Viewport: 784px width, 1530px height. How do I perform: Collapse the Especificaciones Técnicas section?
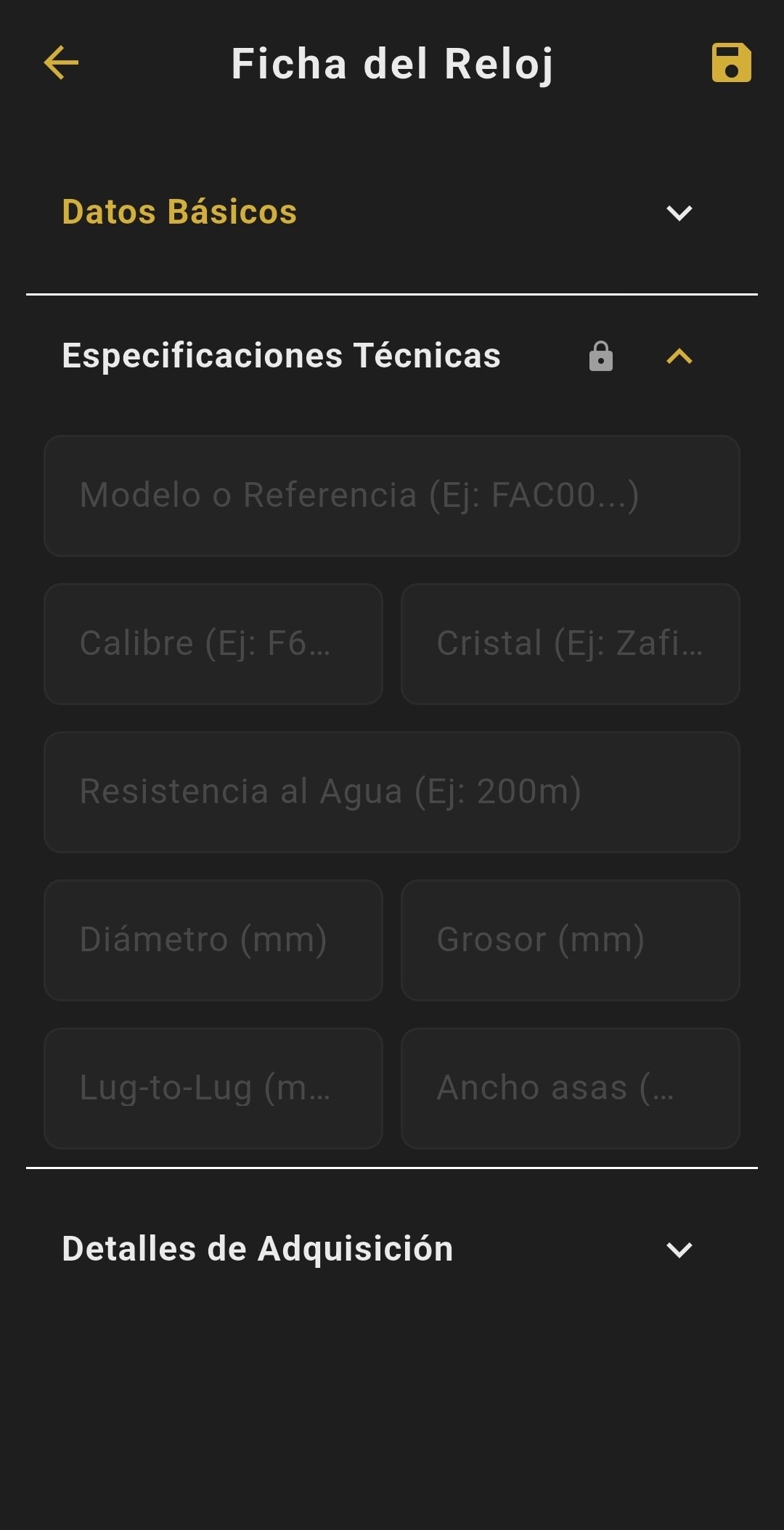click(x=679, y=357)
